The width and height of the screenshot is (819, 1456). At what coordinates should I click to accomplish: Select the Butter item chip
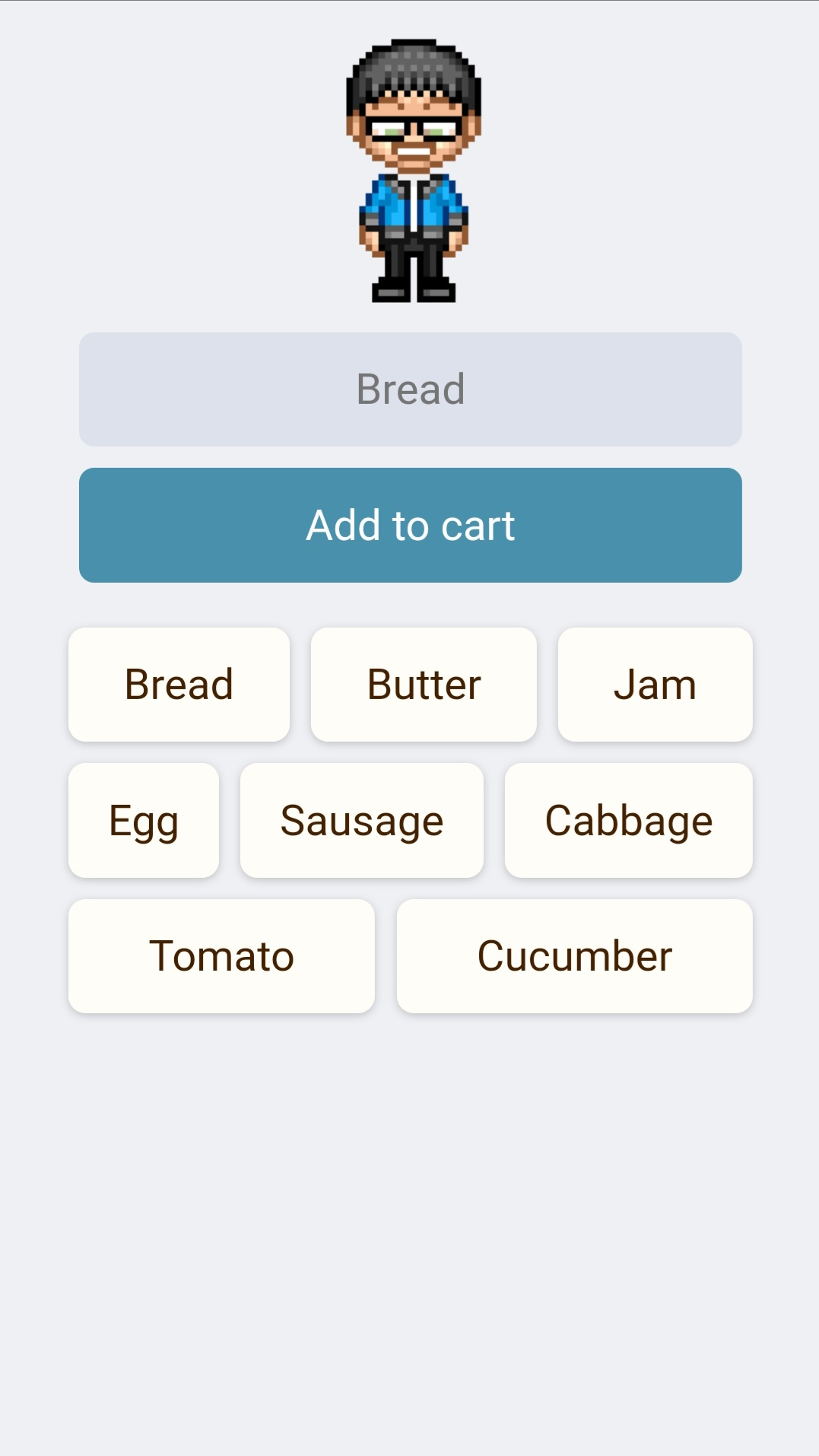coord(423,683)
